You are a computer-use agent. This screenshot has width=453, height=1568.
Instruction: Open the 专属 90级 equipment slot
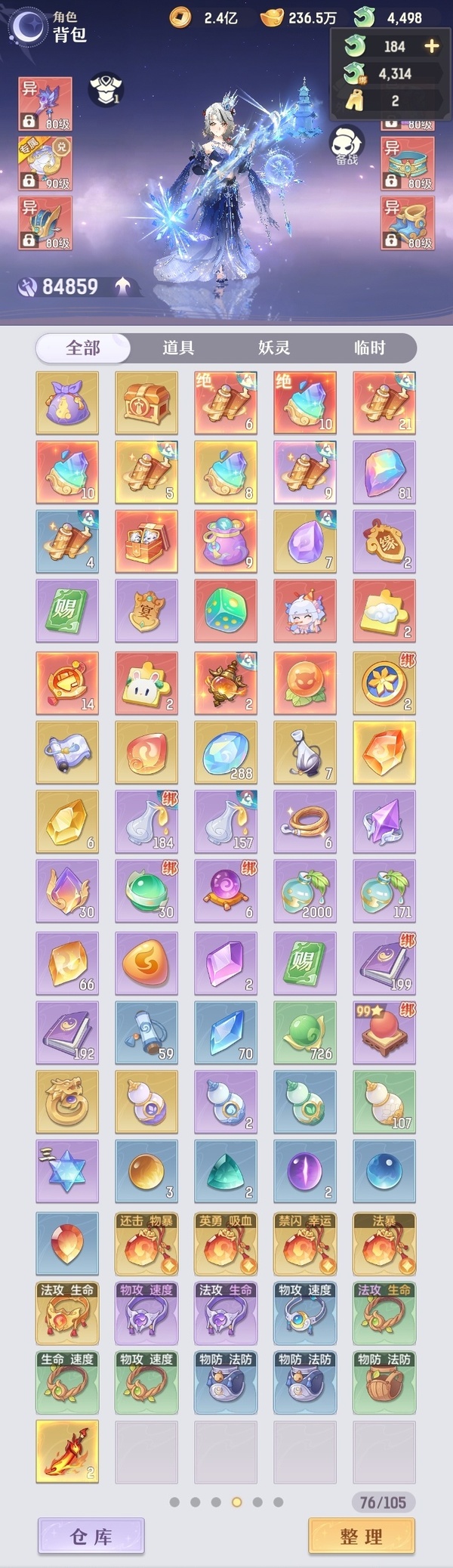(x=45, y=163)
